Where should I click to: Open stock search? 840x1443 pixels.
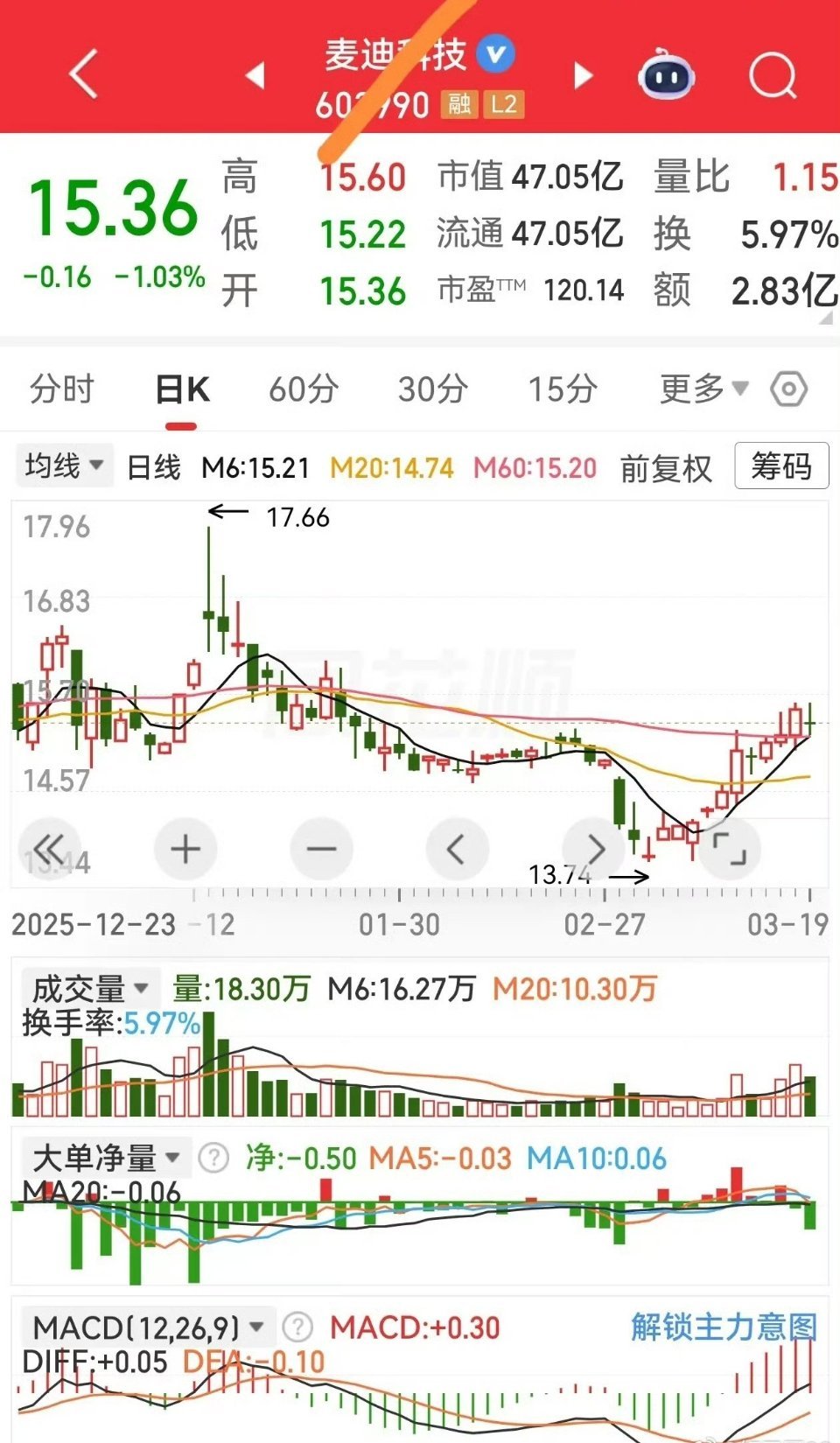point(773,76)
